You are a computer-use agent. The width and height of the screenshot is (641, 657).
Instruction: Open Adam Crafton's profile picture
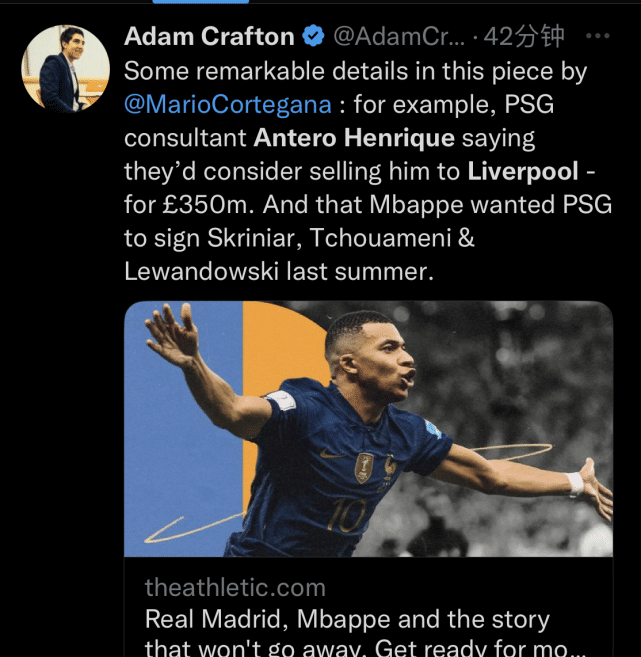click(x=66, y=70)
